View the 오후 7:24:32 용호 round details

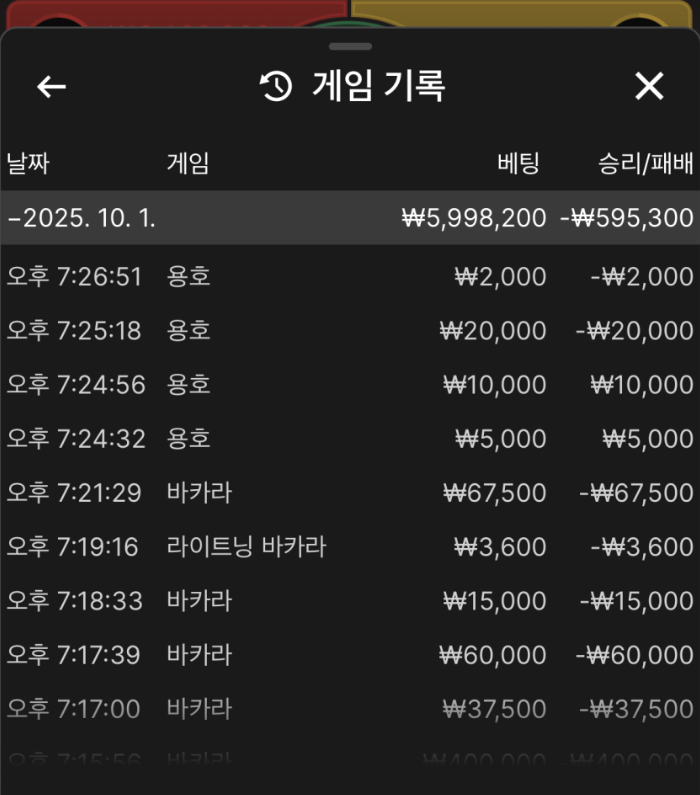tap(349, 439)
